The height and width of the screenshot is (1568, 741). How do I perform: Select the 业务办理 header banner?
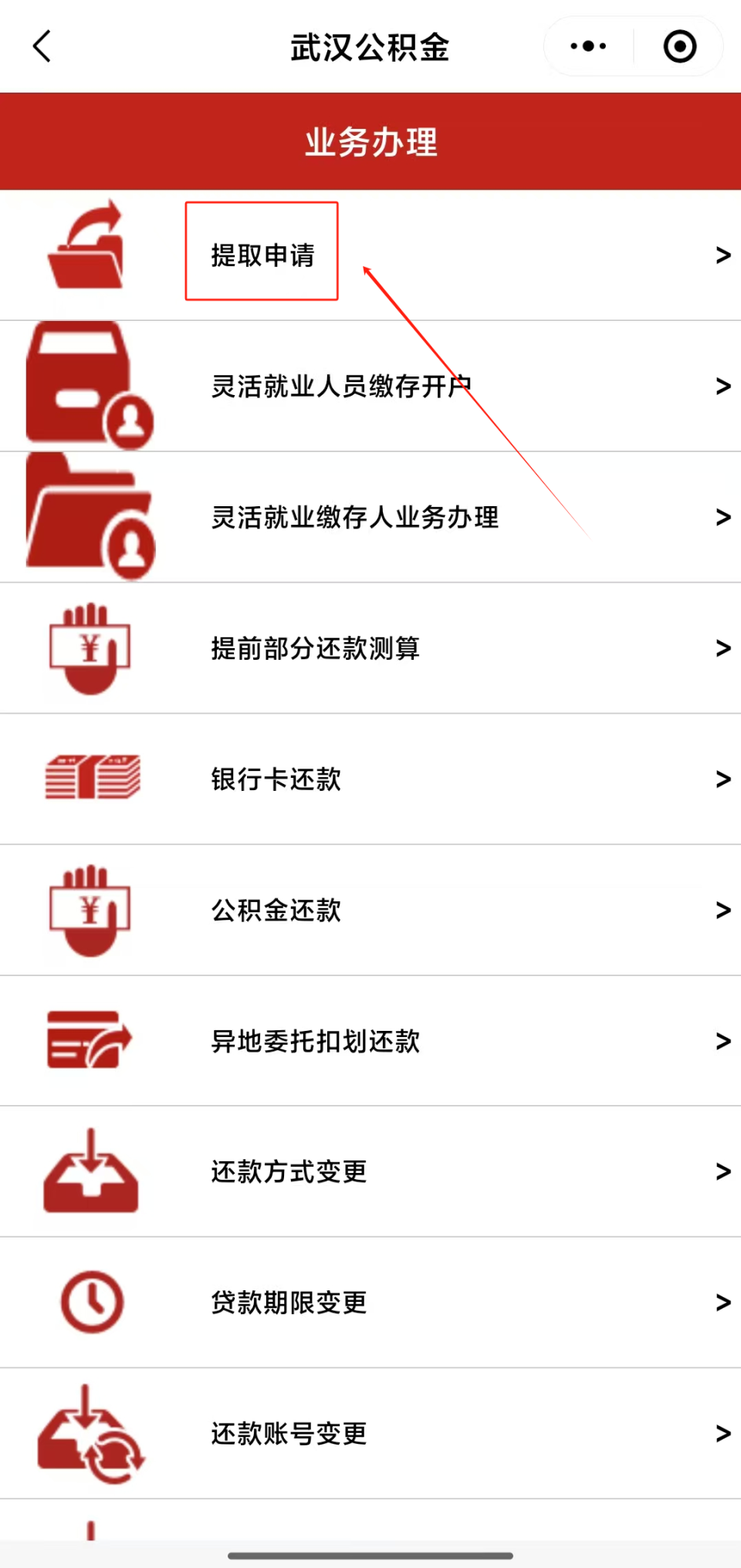tap(370, 141)
